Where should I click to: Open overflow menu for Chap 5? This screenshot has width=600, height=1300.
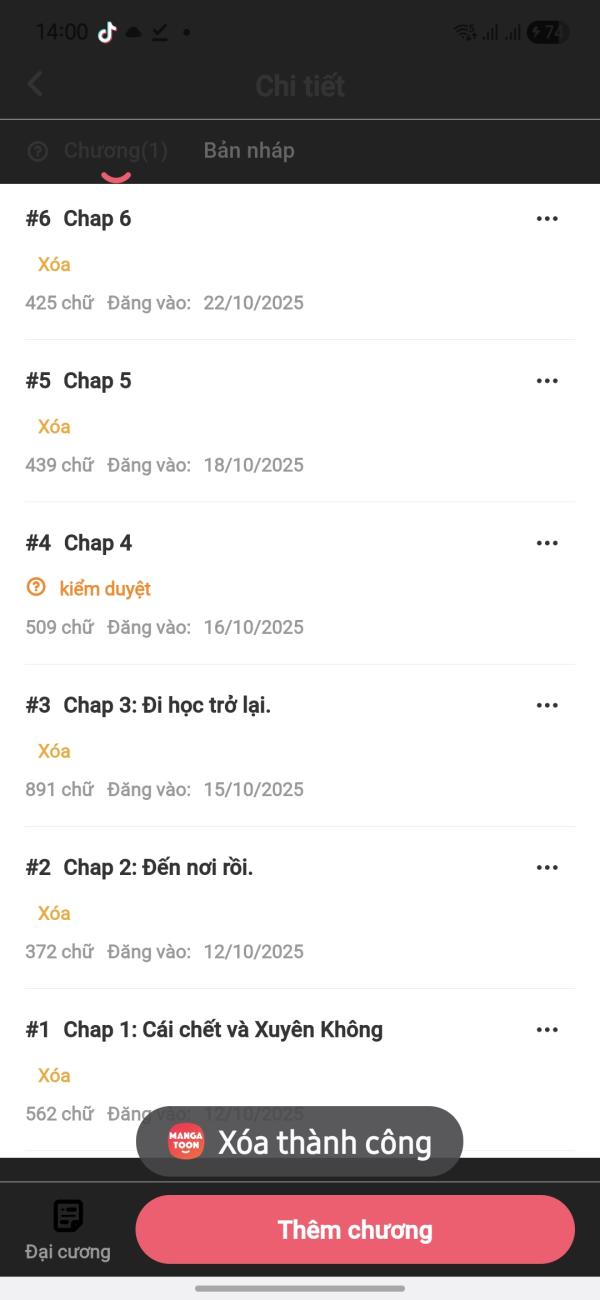547,381
